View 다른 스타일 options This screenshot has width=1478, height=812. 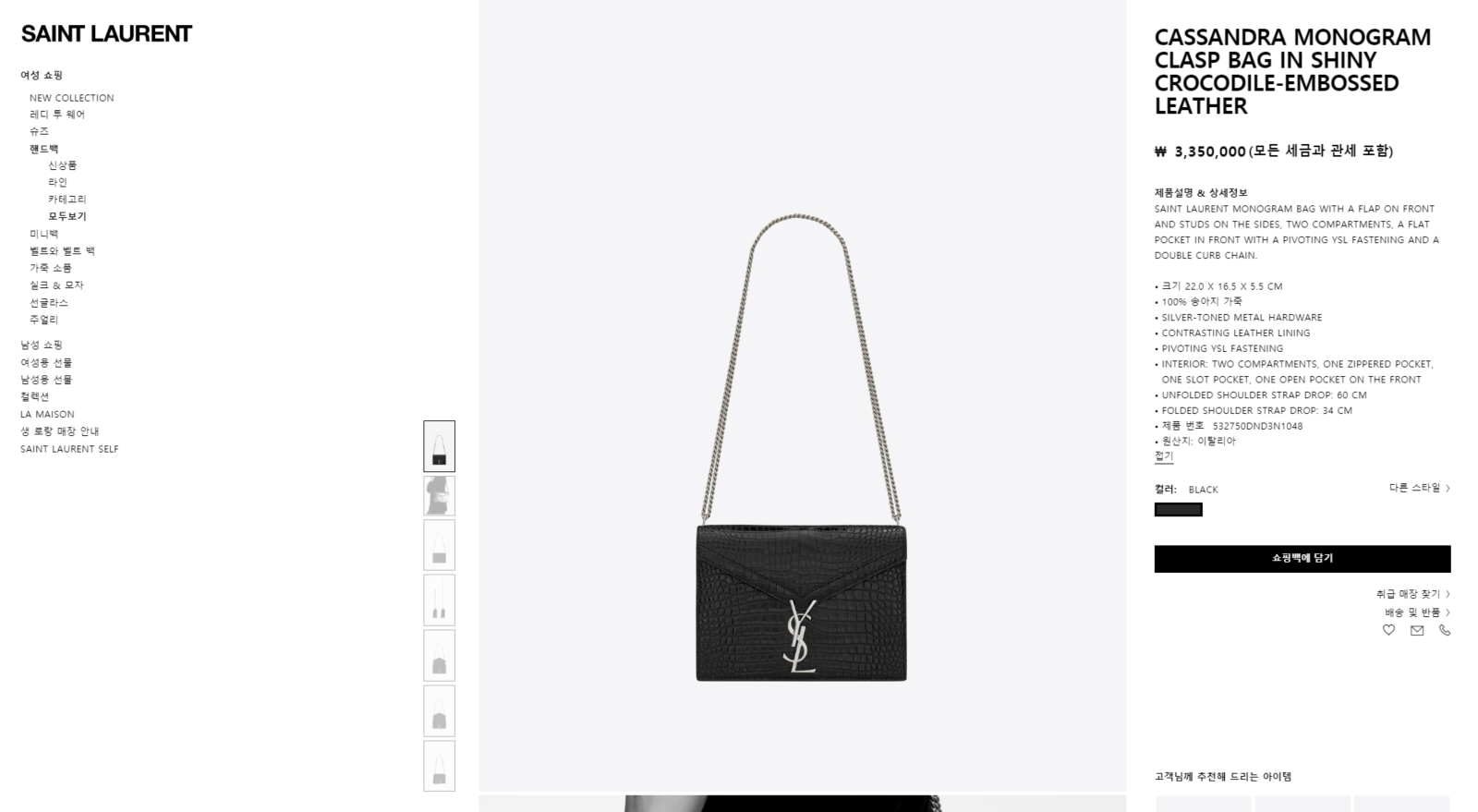[x=1419, y=488]
